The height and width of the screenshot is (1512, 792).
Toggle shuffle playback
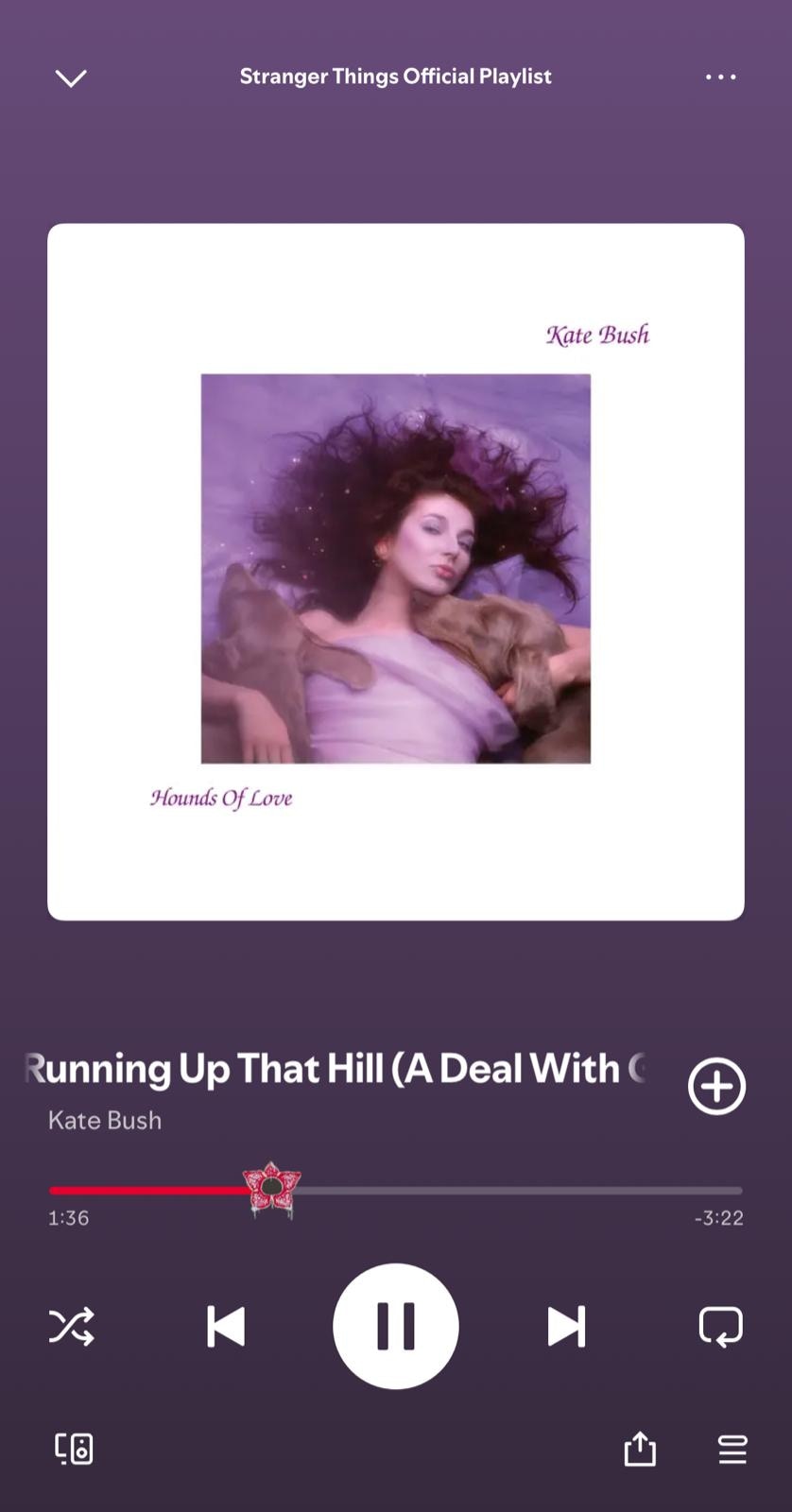pos(72,1326)
